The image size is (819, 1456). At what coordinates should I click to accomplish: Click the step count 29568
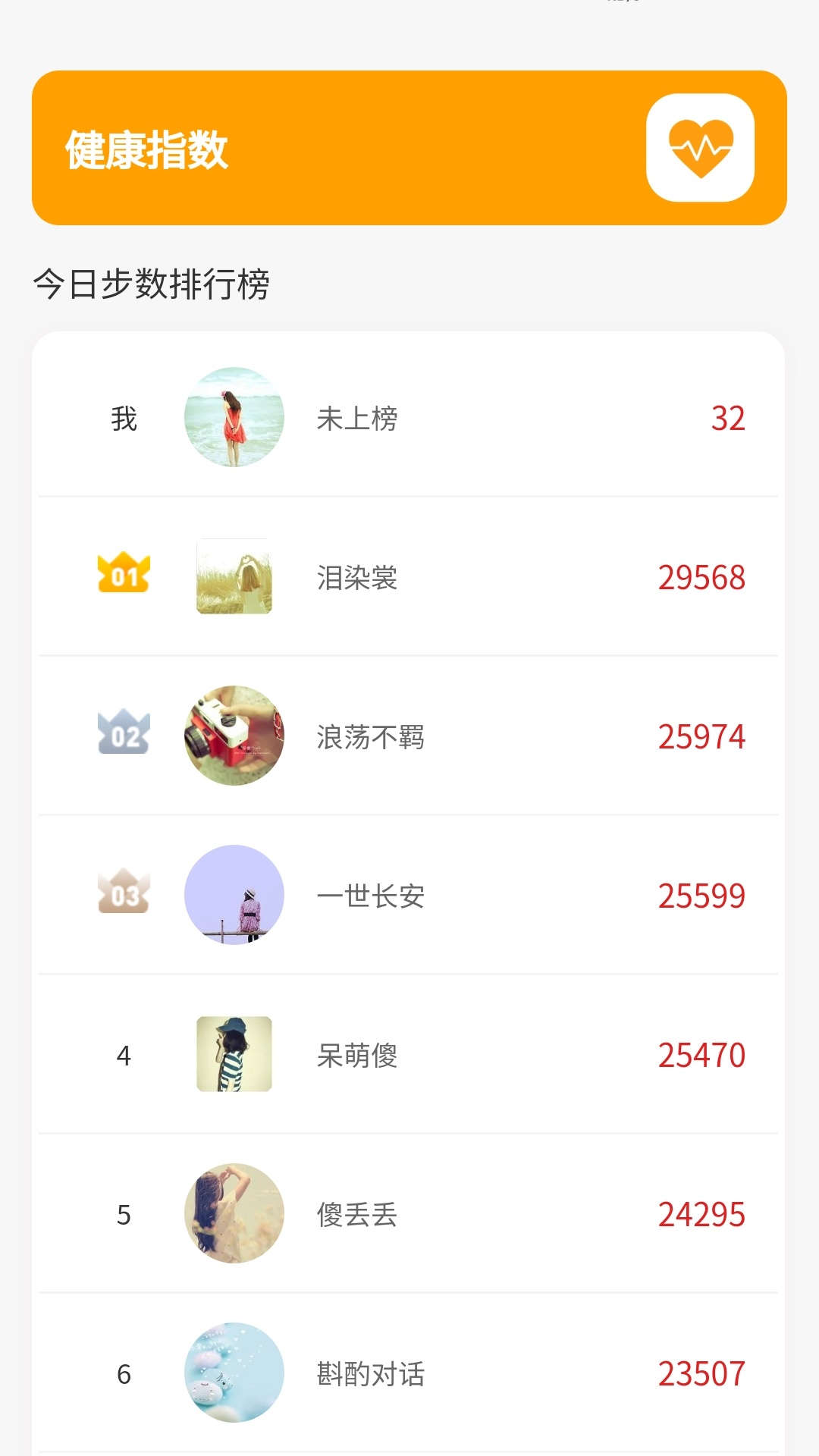tap(700, 578)
